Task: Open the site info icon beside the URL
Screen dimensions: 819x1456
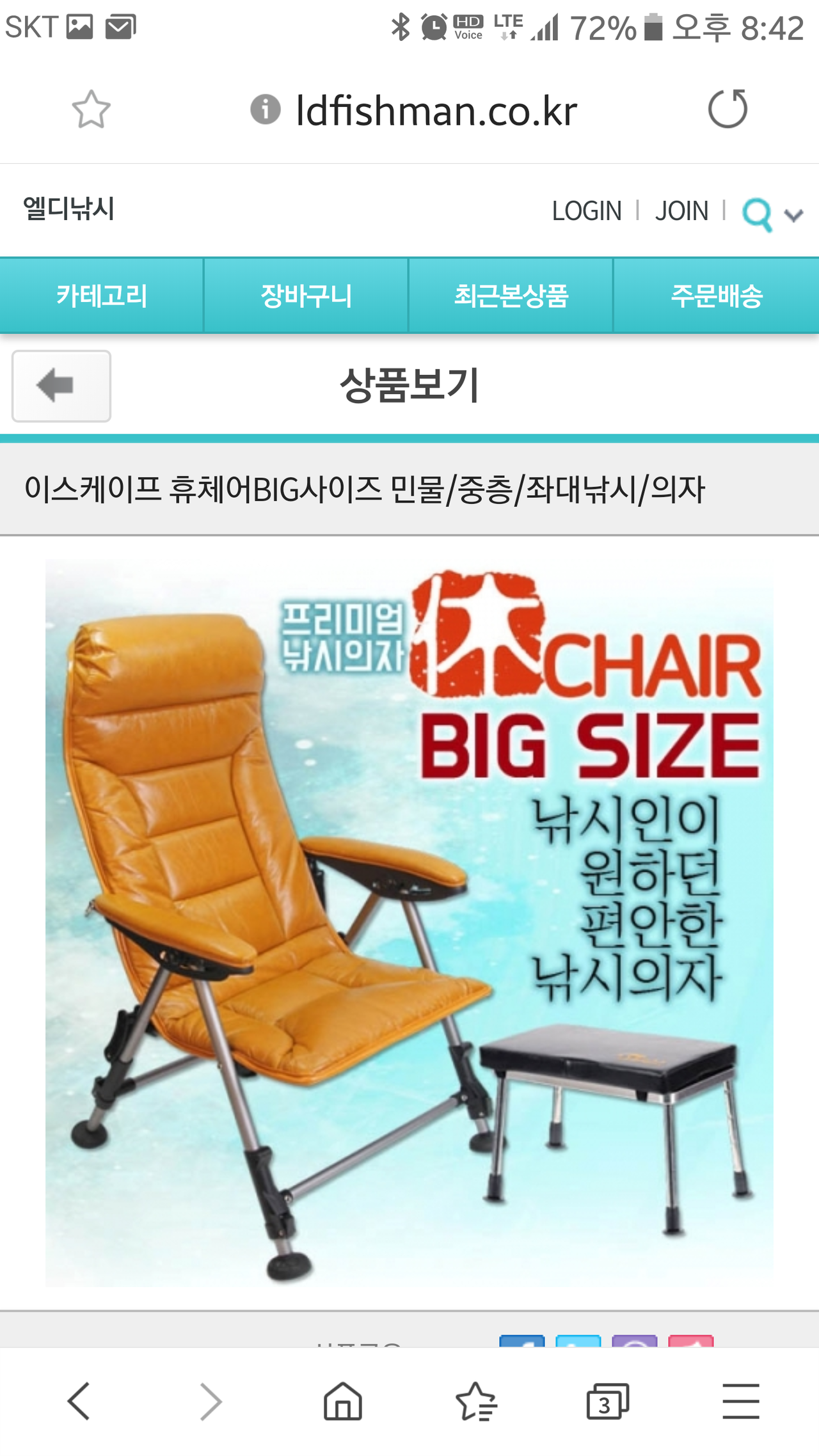Action: [x=265, y=109]
